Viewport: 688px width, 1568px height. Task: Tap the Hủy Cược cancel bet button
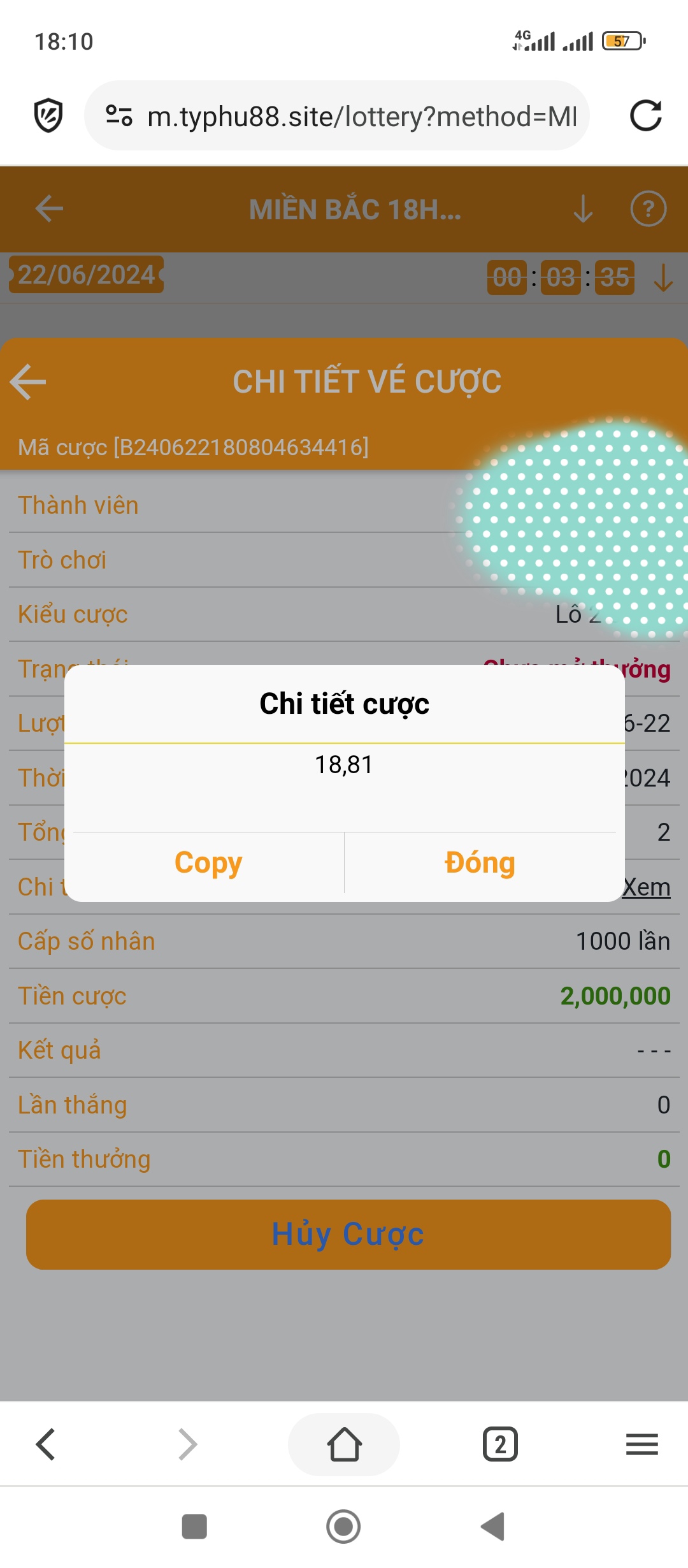(x=348, y=1235)
